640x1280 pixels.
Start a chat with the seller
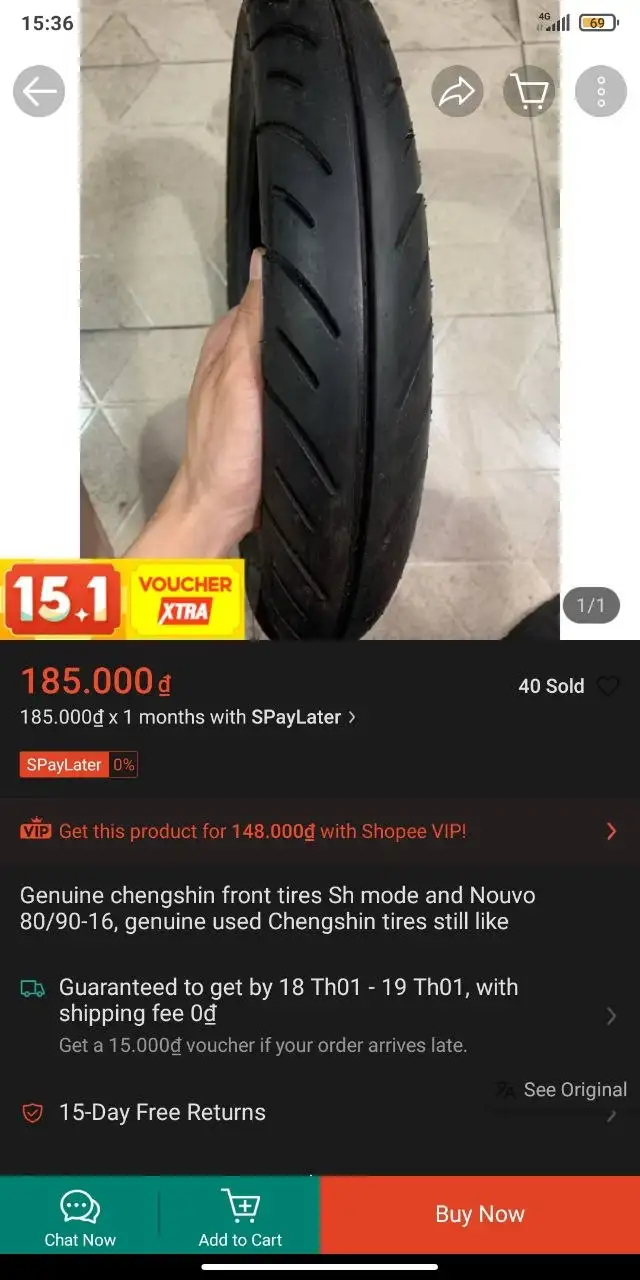point(80,1215)
